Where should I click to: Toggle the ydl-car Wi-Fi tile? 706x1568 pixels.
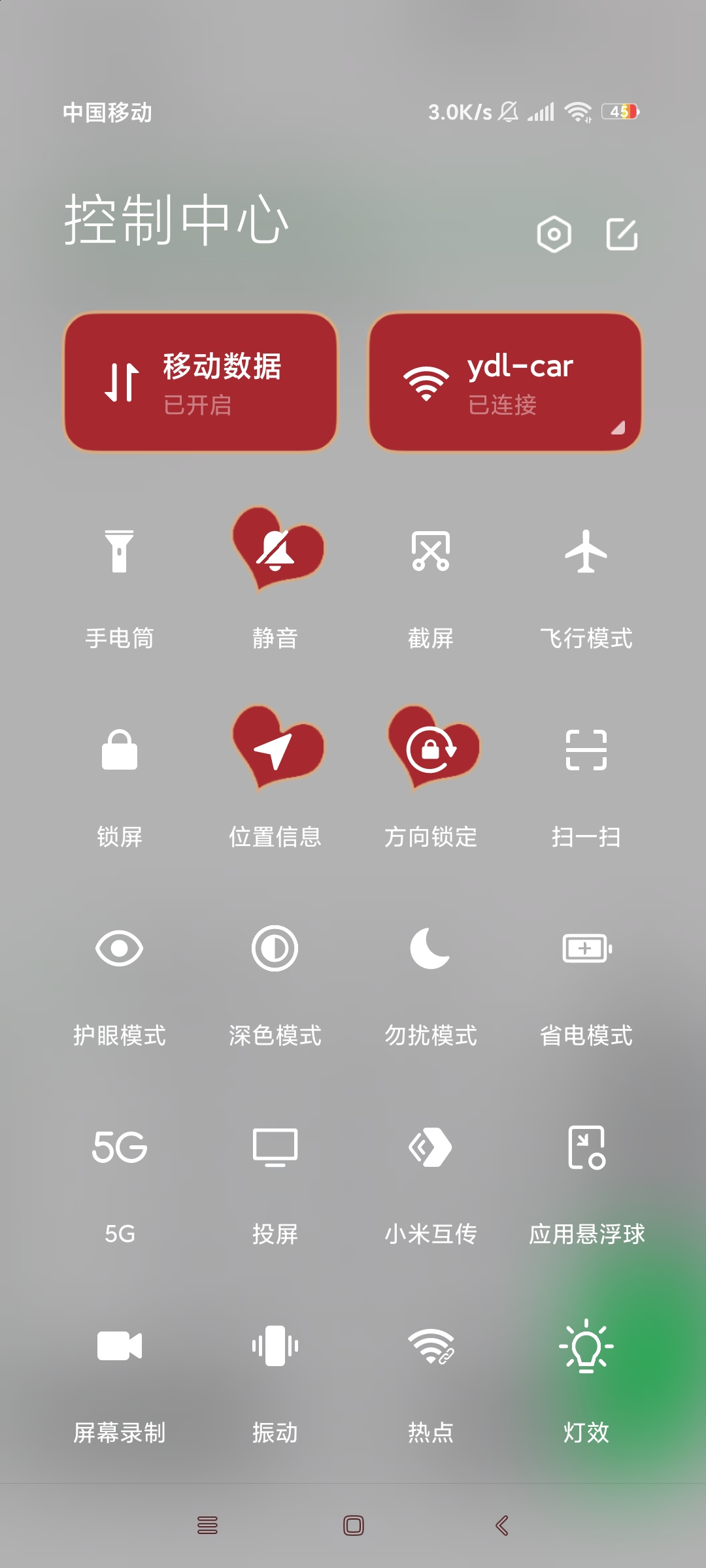505,382
